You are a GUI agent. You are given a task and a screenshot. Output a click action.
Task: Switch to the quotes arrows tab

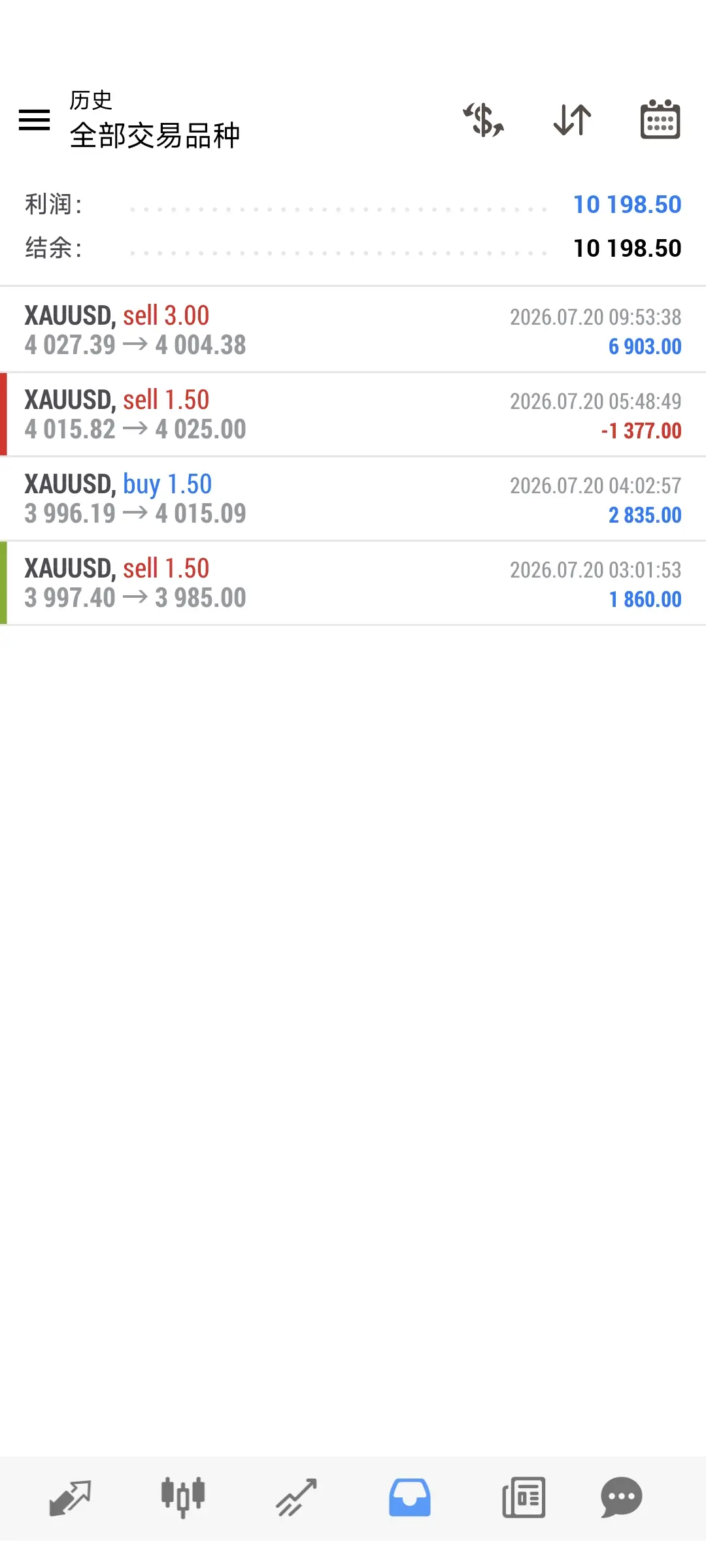[x=71, y=1497]
